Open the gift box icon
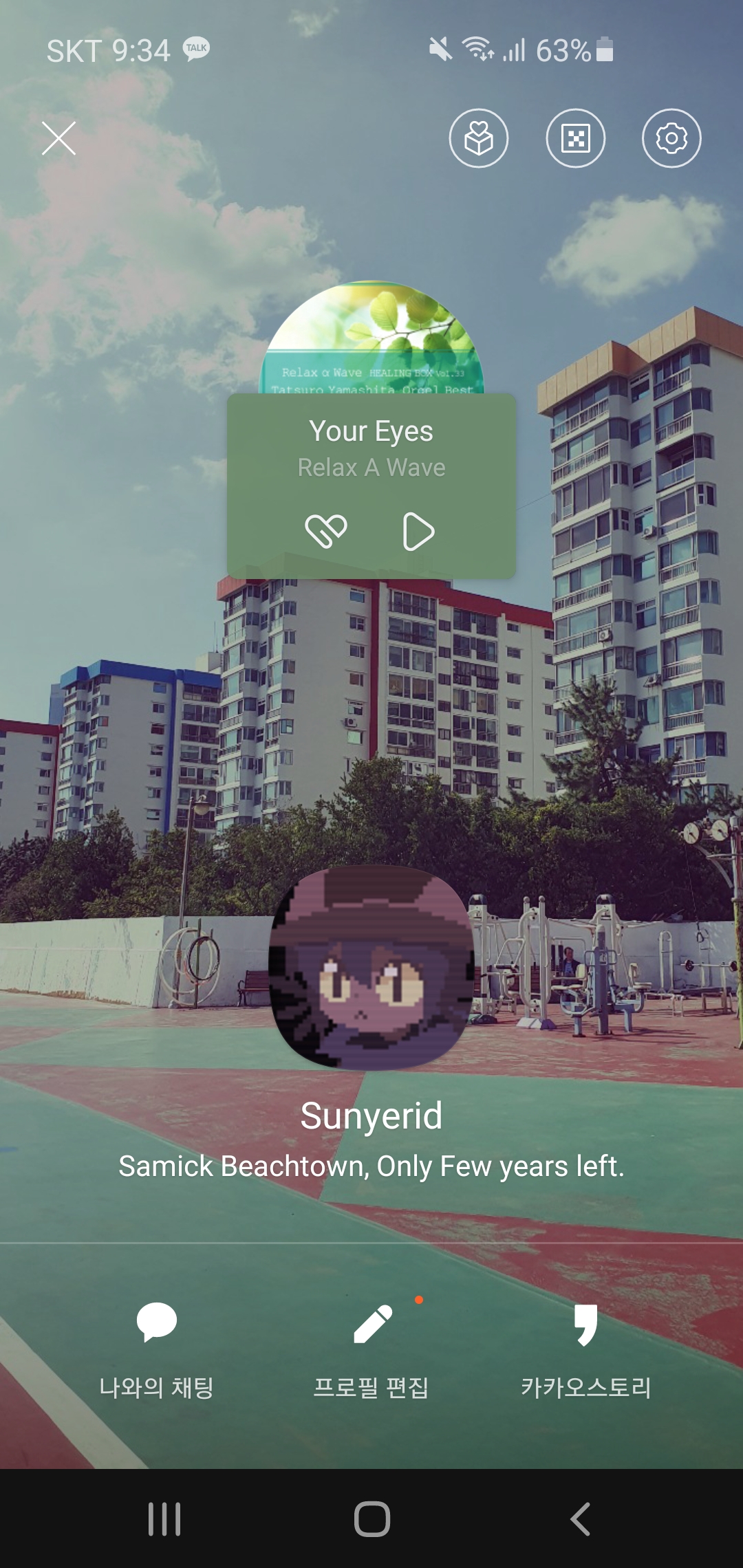 tap(479, 138)
